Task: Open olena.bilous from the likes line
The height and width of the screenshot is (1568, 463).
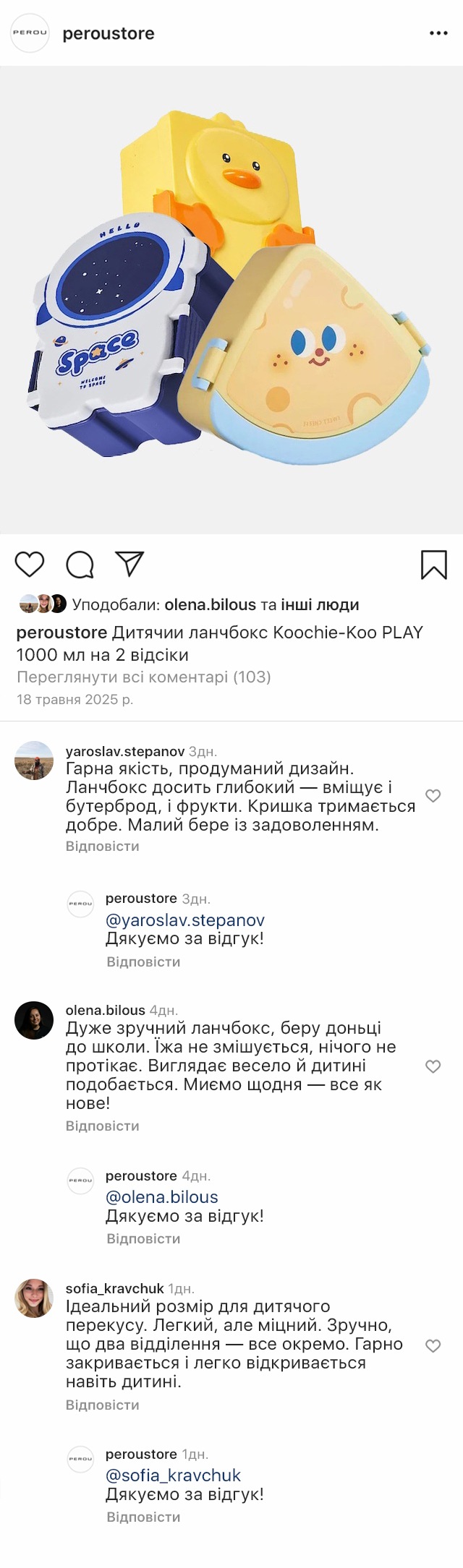Action: [210, 604]
